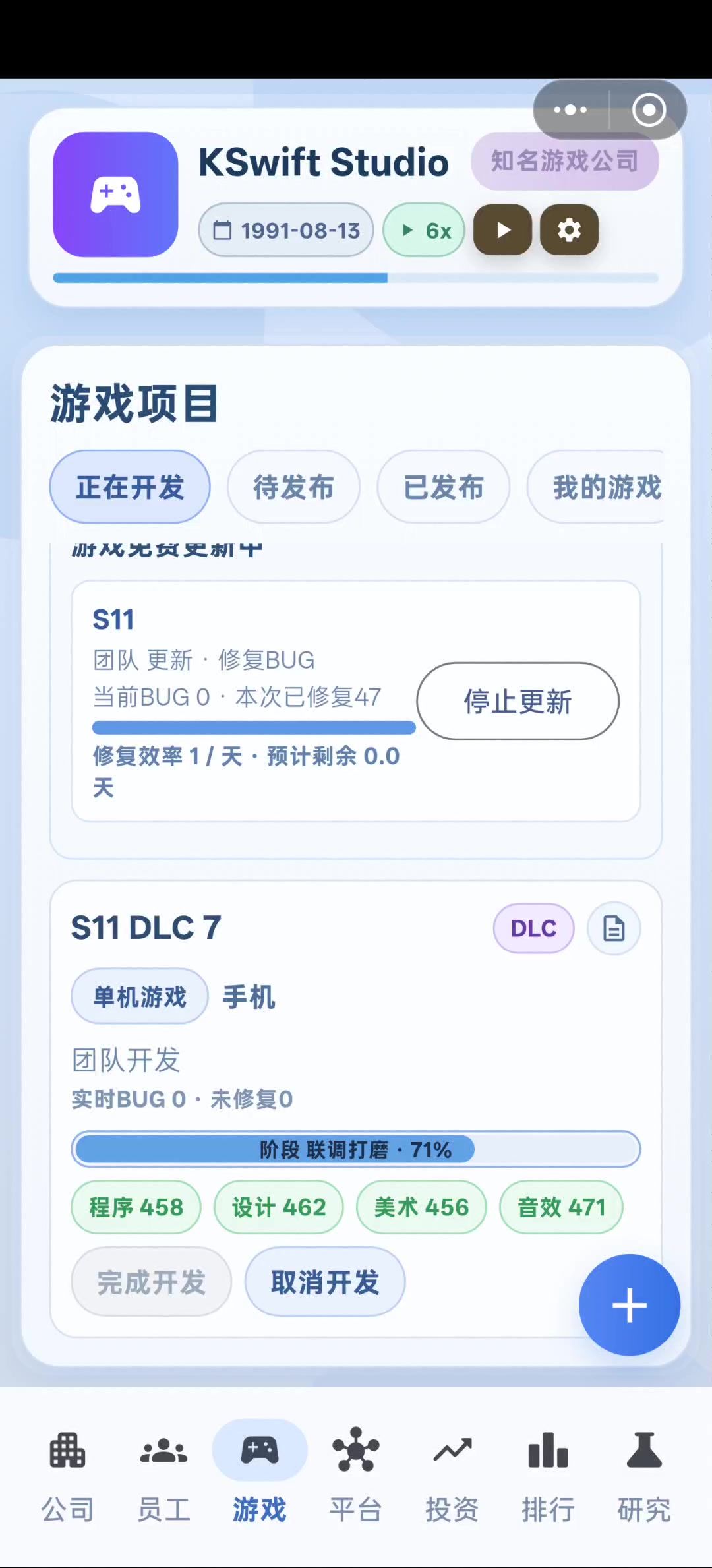Open the 投资 tab
This screenshot has width=712, height=1568.
pyautogui.click(x=452, y=1469)
